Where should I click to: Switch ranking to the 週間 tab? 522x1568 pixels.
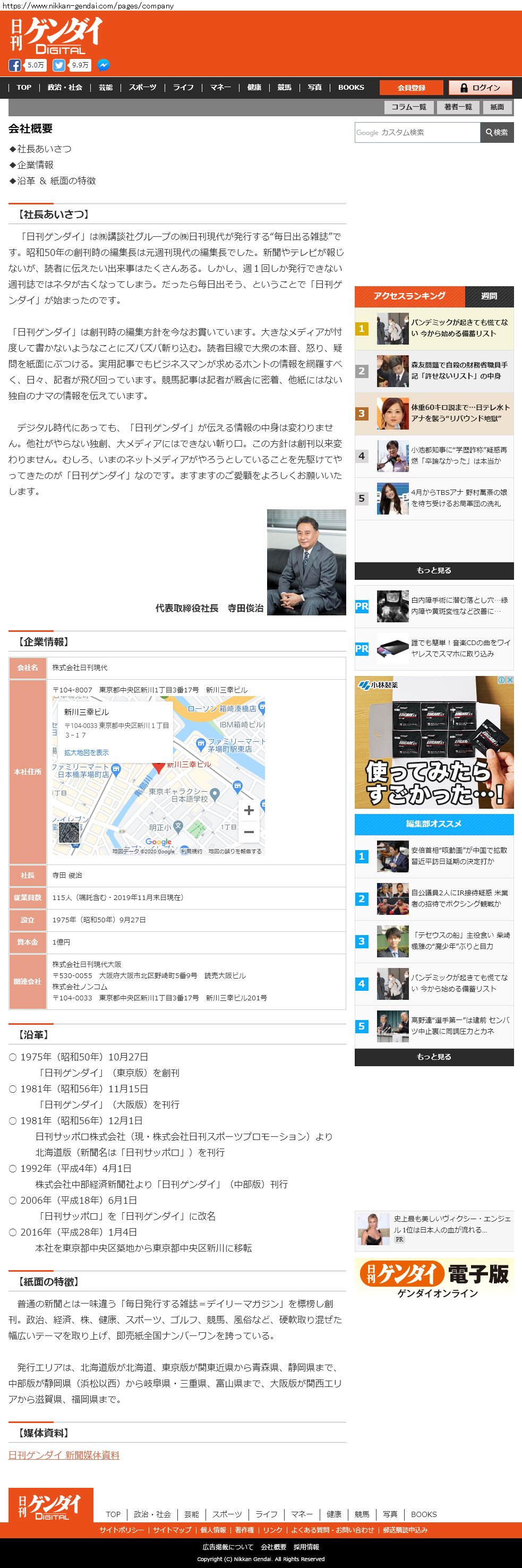tap(489, 296)
